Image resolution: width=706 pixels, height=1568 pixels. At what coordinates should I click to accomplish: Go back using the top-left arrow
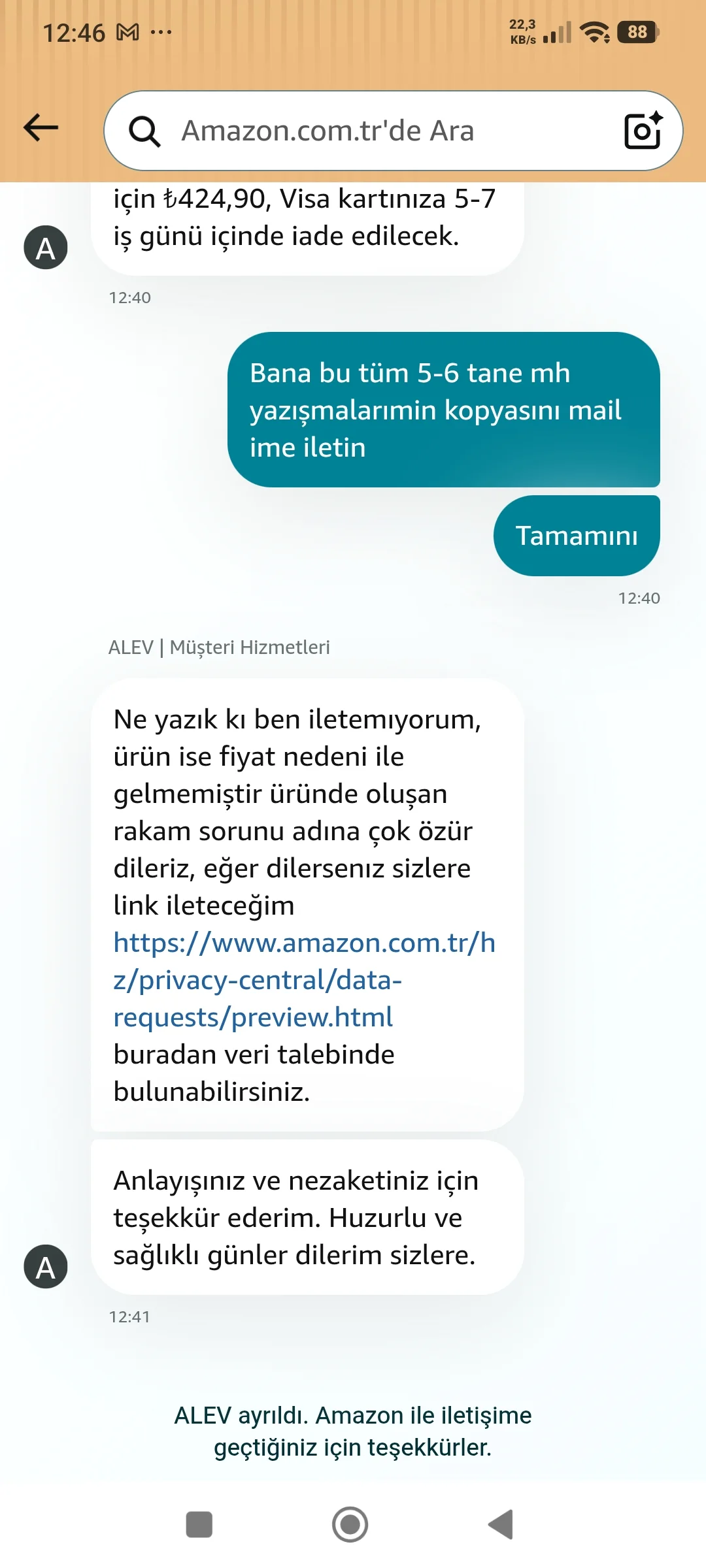[x=41, y=127]
